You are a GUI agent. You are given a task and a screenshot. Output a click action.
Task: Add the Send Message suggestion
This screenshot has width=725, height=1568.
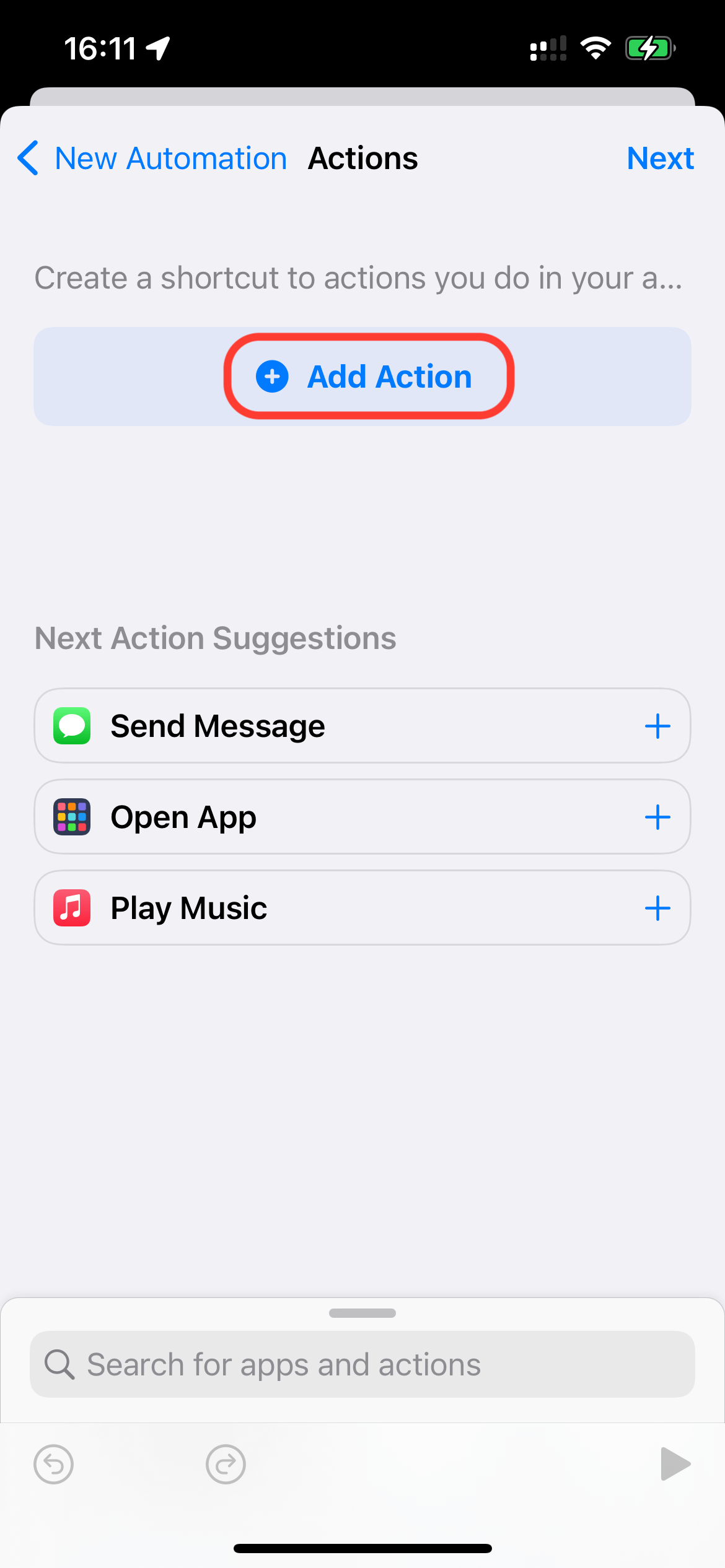tap(657, 726)
